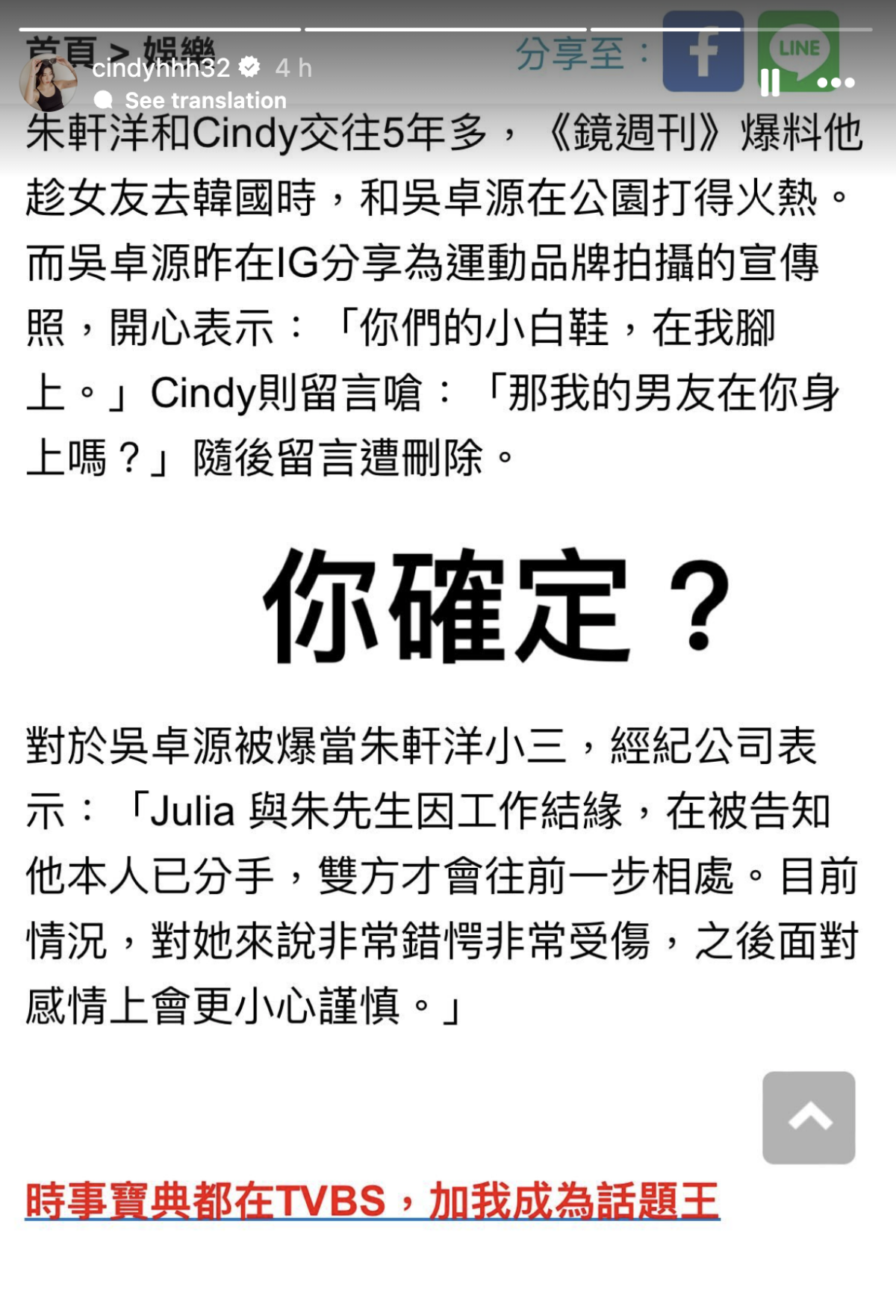Tap the cindyhhh32 username
This screenshot has height=1316, width=896.
(161, 68)
